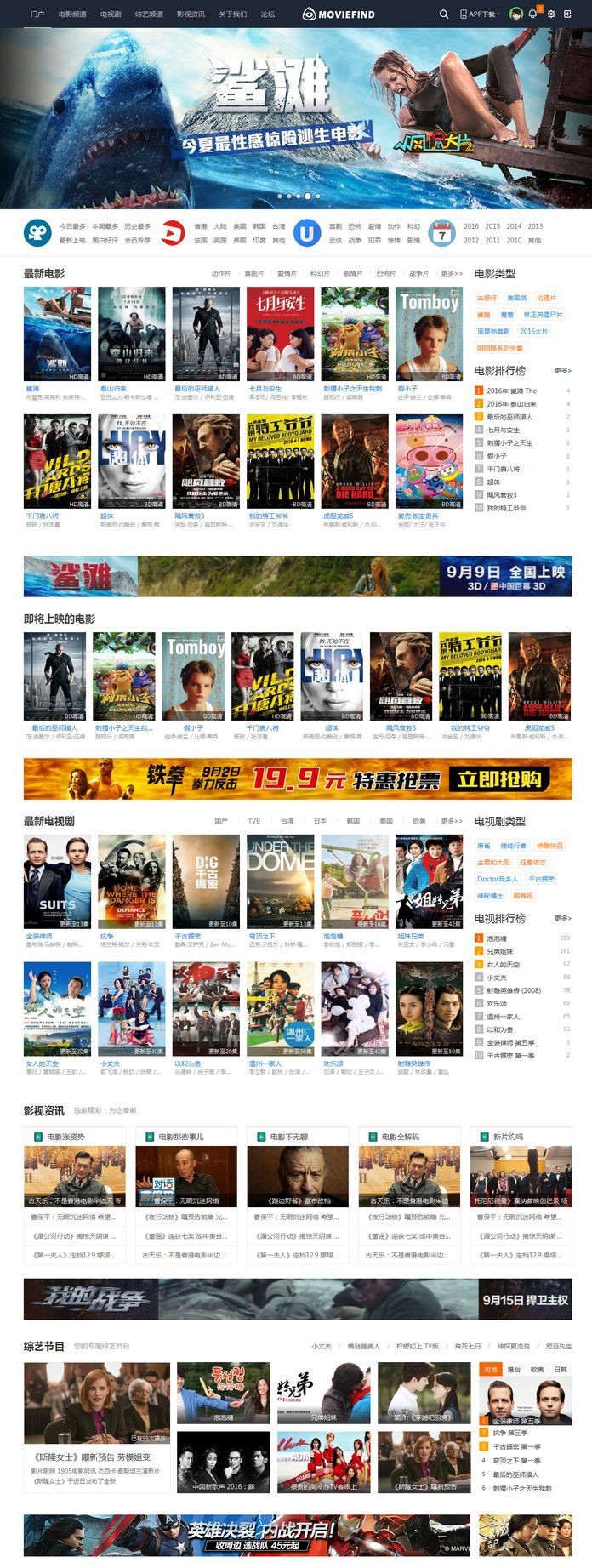
Task: Switch to the 电影频道 nav tab
Action: [x=72, y=14]
